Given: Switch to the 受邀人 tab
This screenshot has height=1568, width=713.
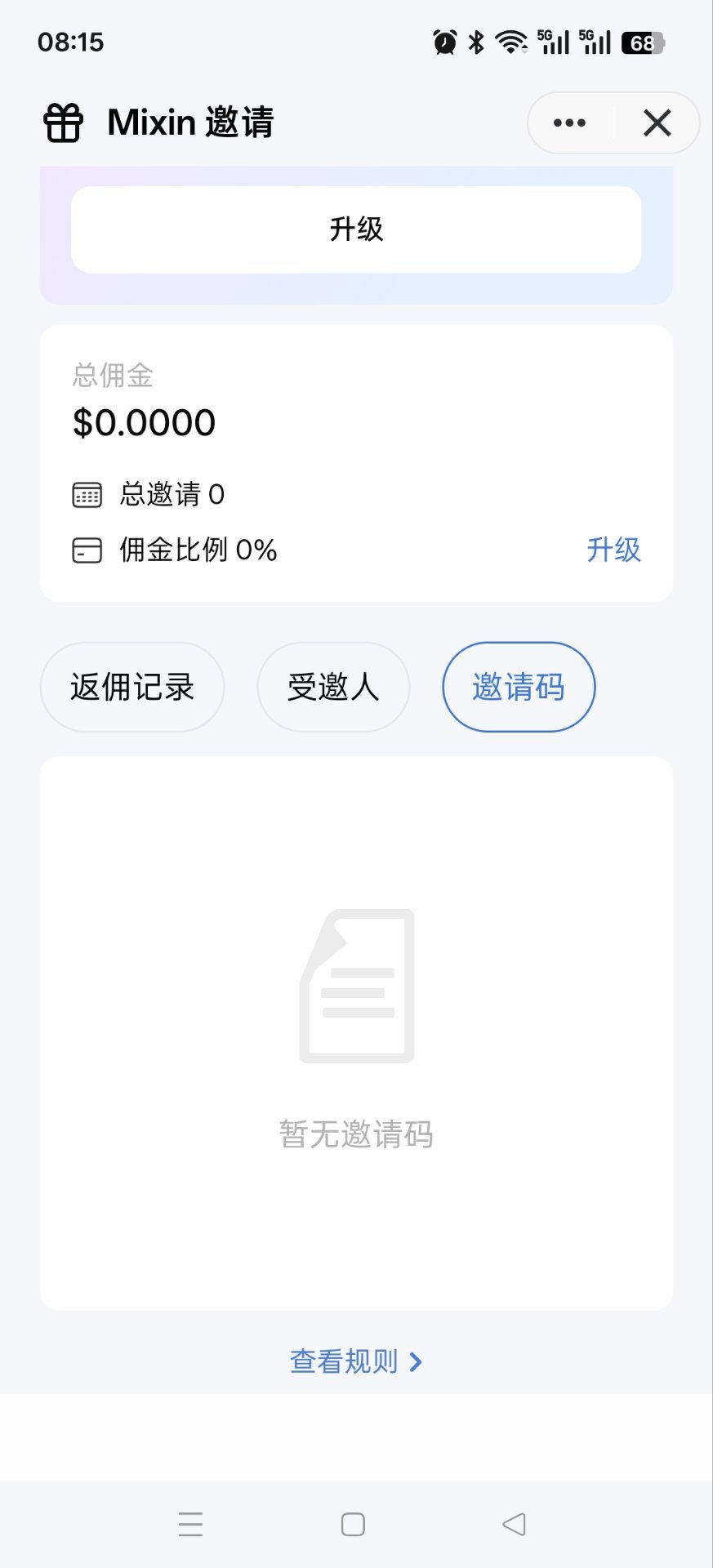Looking at the screenshot, I should point(333,687).
